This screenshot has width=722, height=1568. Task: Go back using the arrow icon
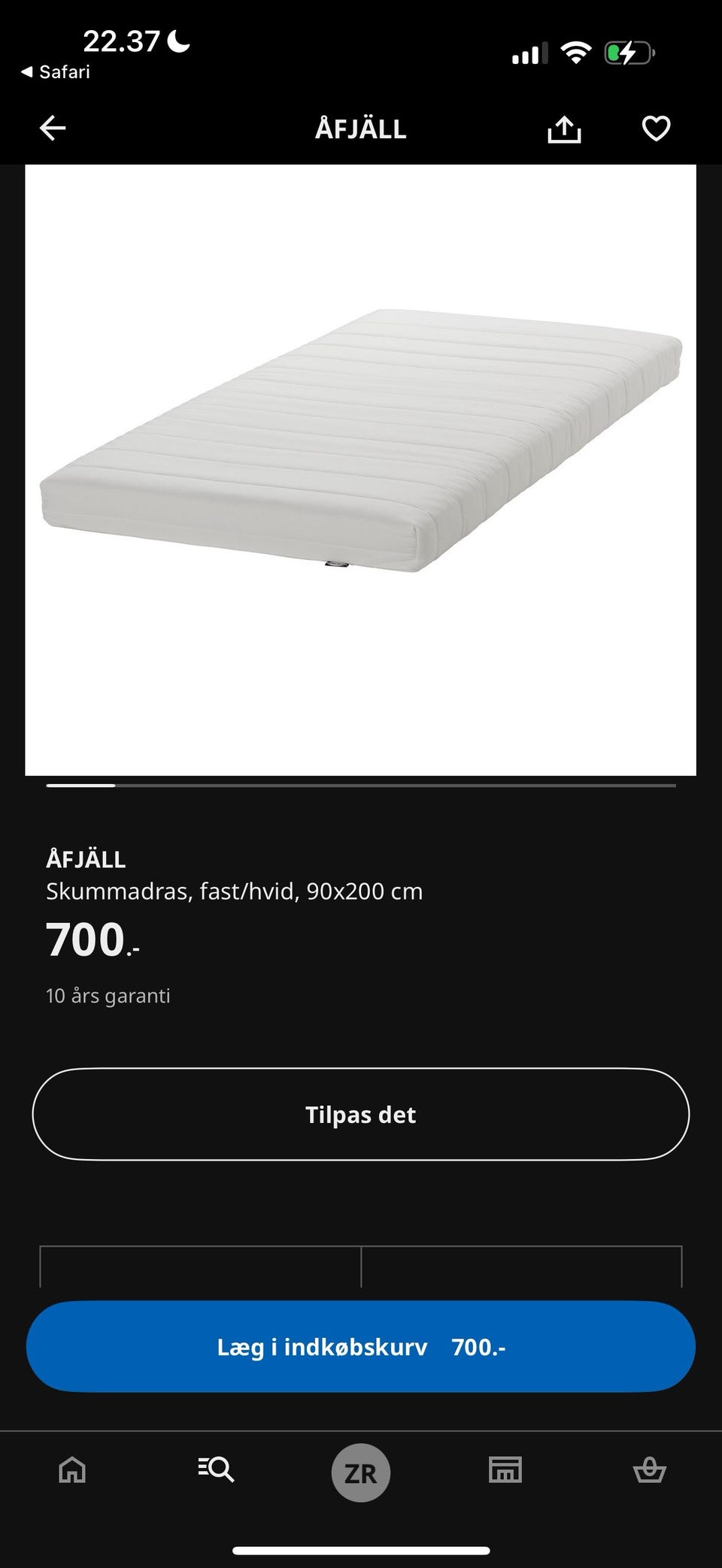[x=53, y=129]
